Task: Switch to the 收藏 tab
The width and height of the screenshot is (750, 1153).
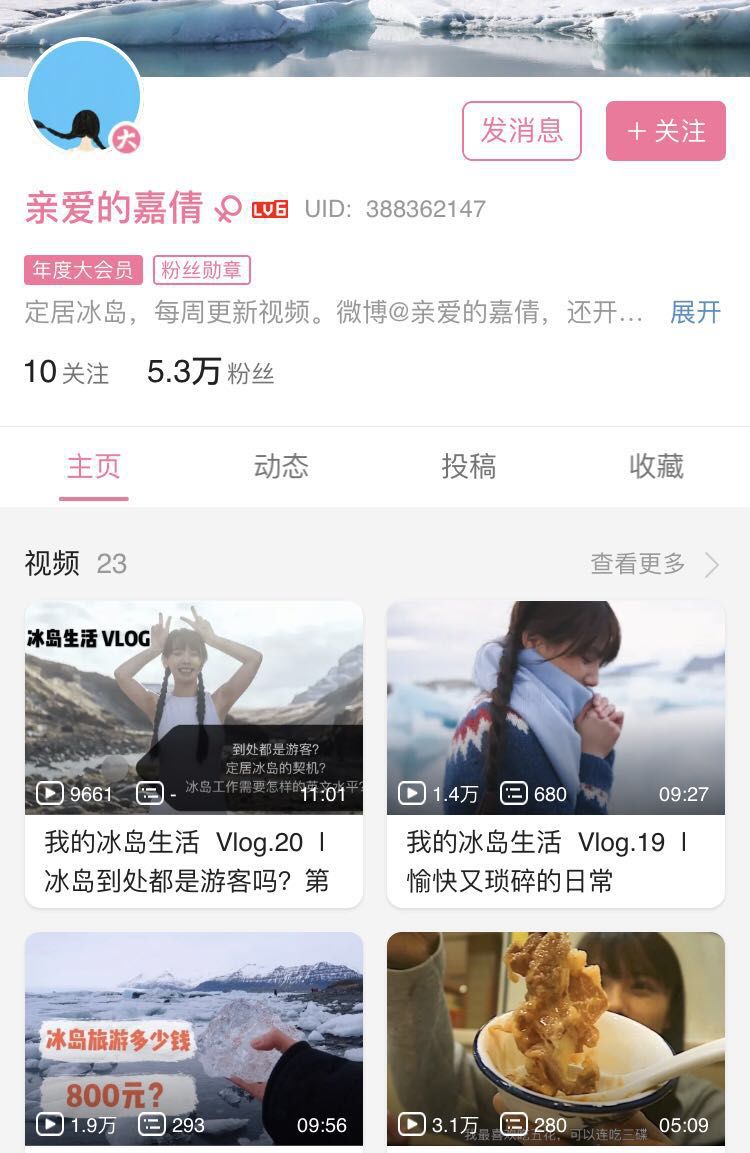Action: [656, 466]
